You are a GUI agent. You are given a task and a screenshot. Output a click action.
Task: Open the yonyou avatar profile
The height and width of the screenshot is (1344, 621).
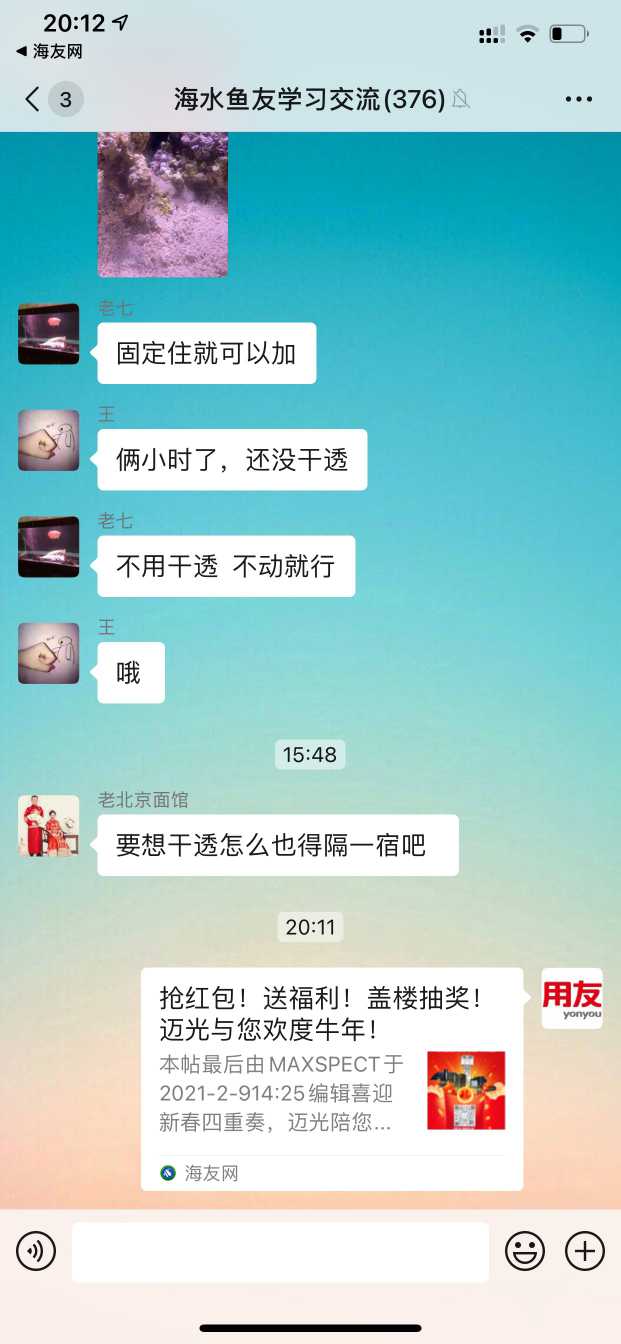pyautogui.click(x=572, y=998)
